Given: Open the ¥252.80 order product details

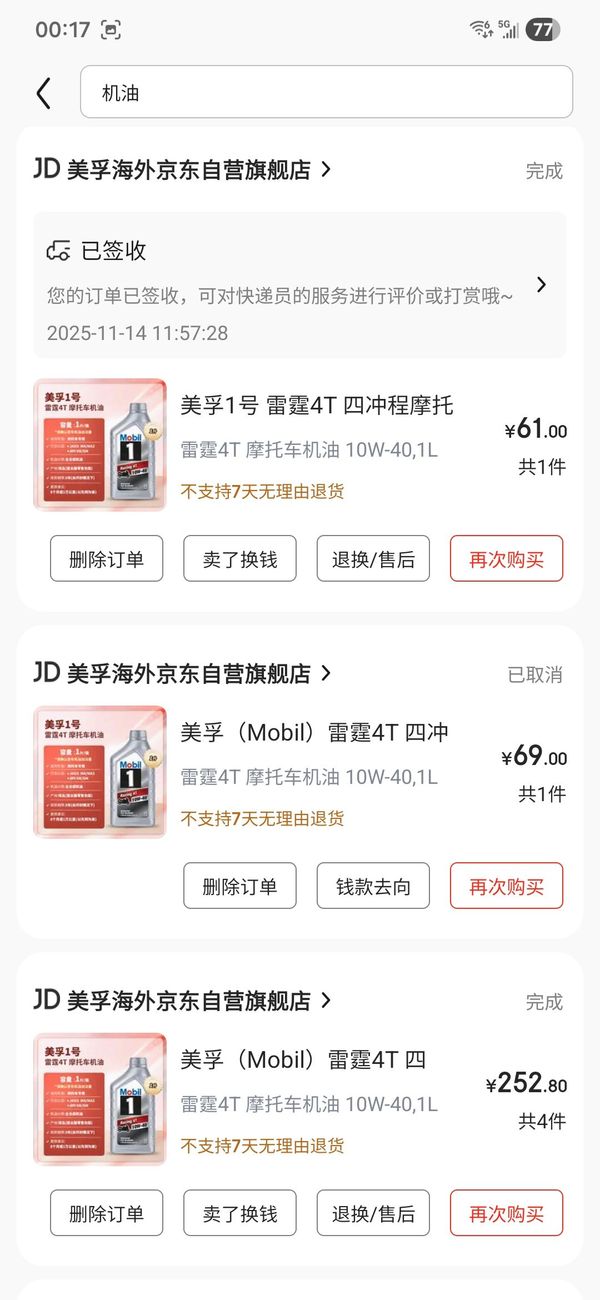Looking at the screenshot, I should (303, 1059).
